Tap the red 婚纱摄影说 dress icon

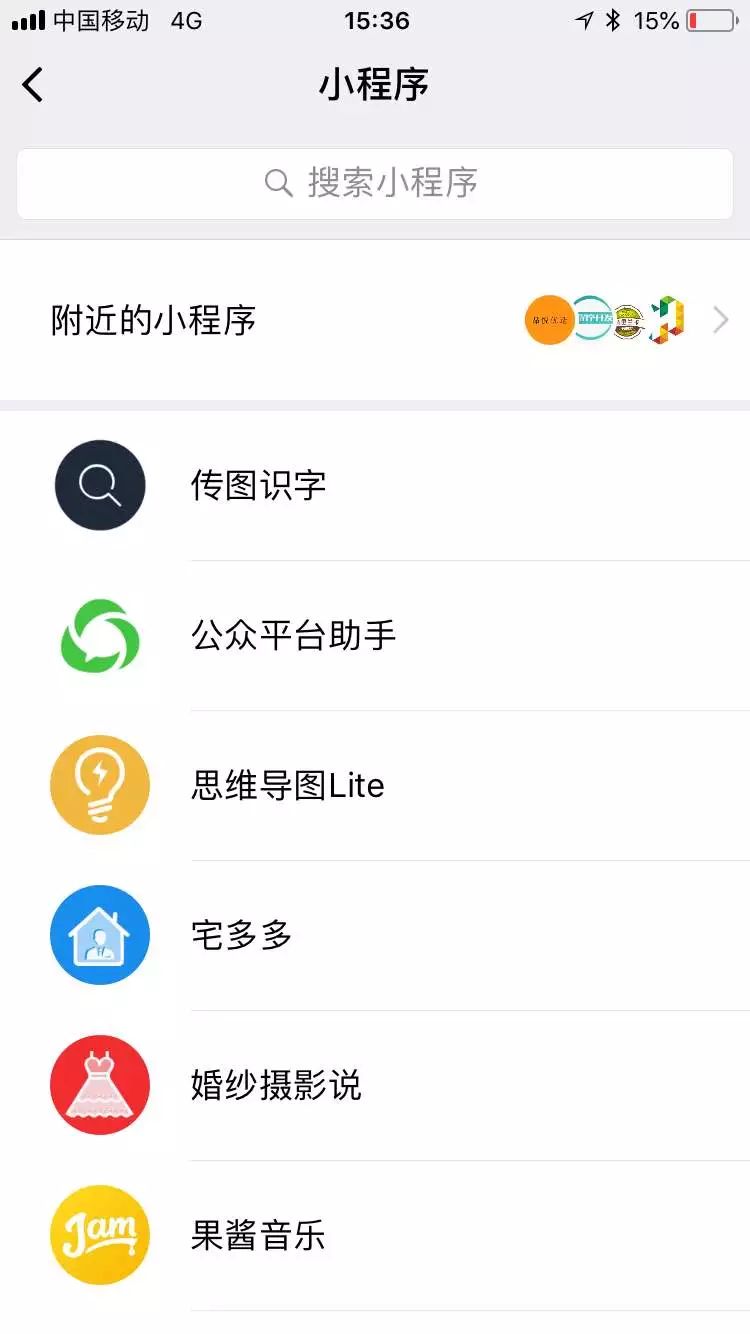point(100,1085)
